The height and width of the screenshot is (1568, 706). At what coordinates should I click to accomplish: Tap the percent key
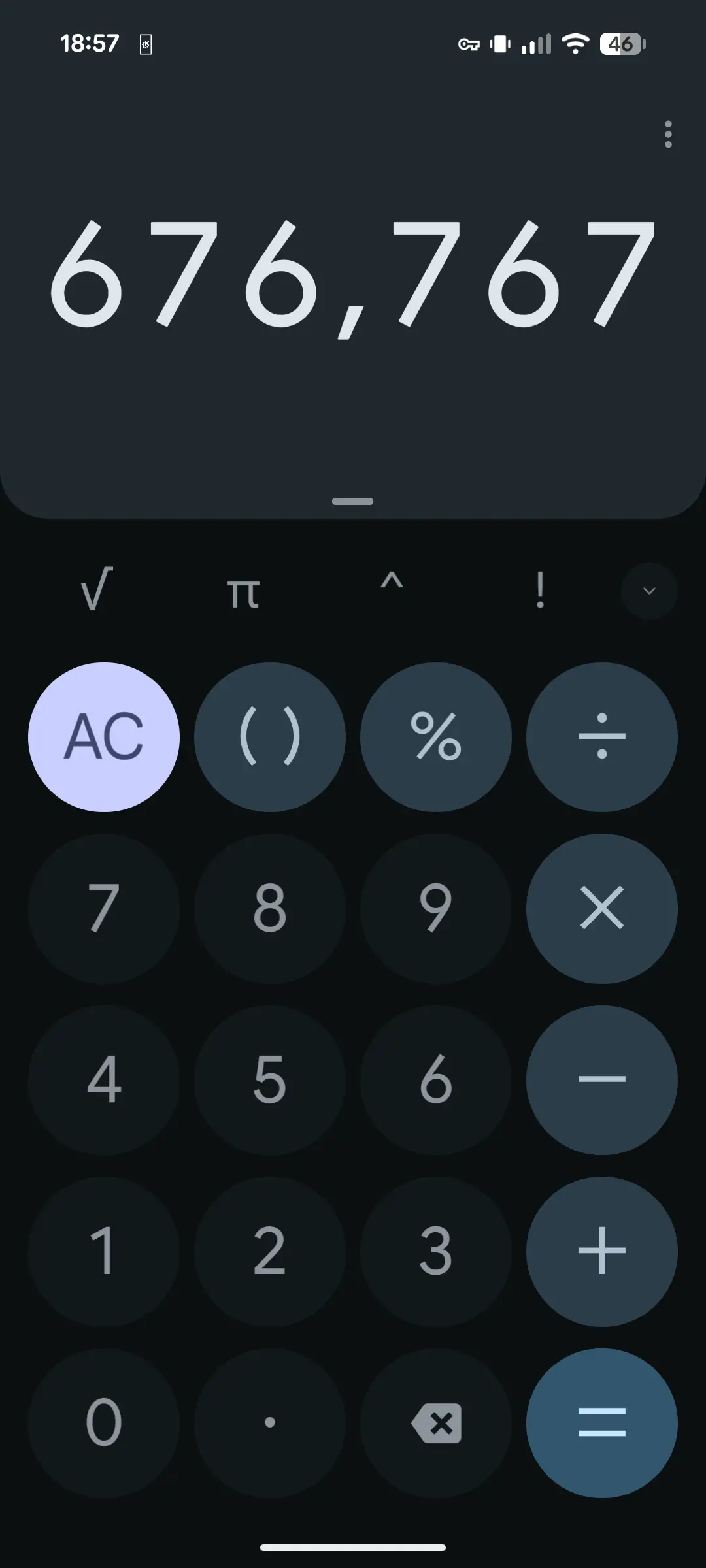[x=436, y=737]
